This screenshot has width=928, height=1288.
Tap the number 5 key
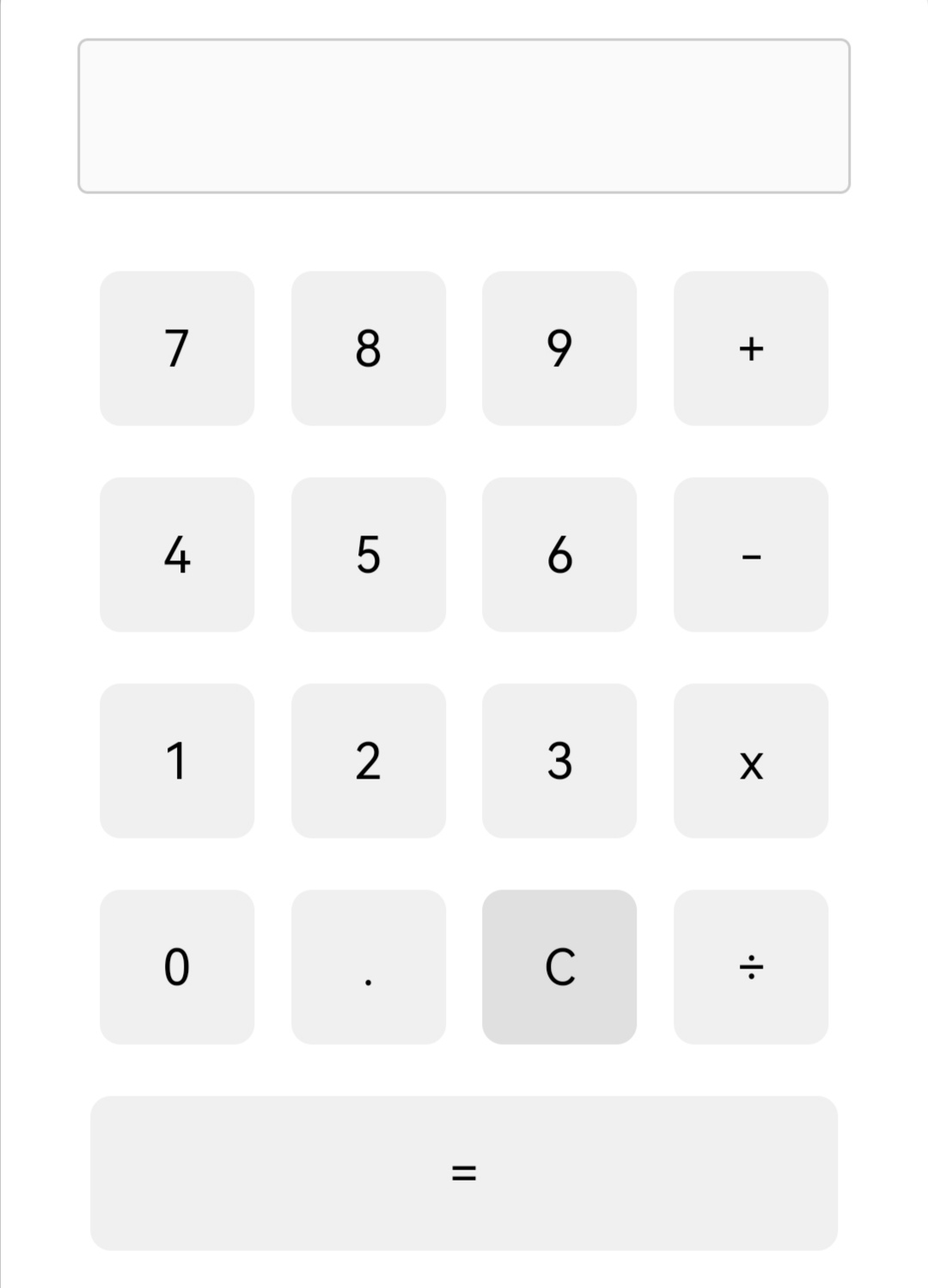click(369, 554)
